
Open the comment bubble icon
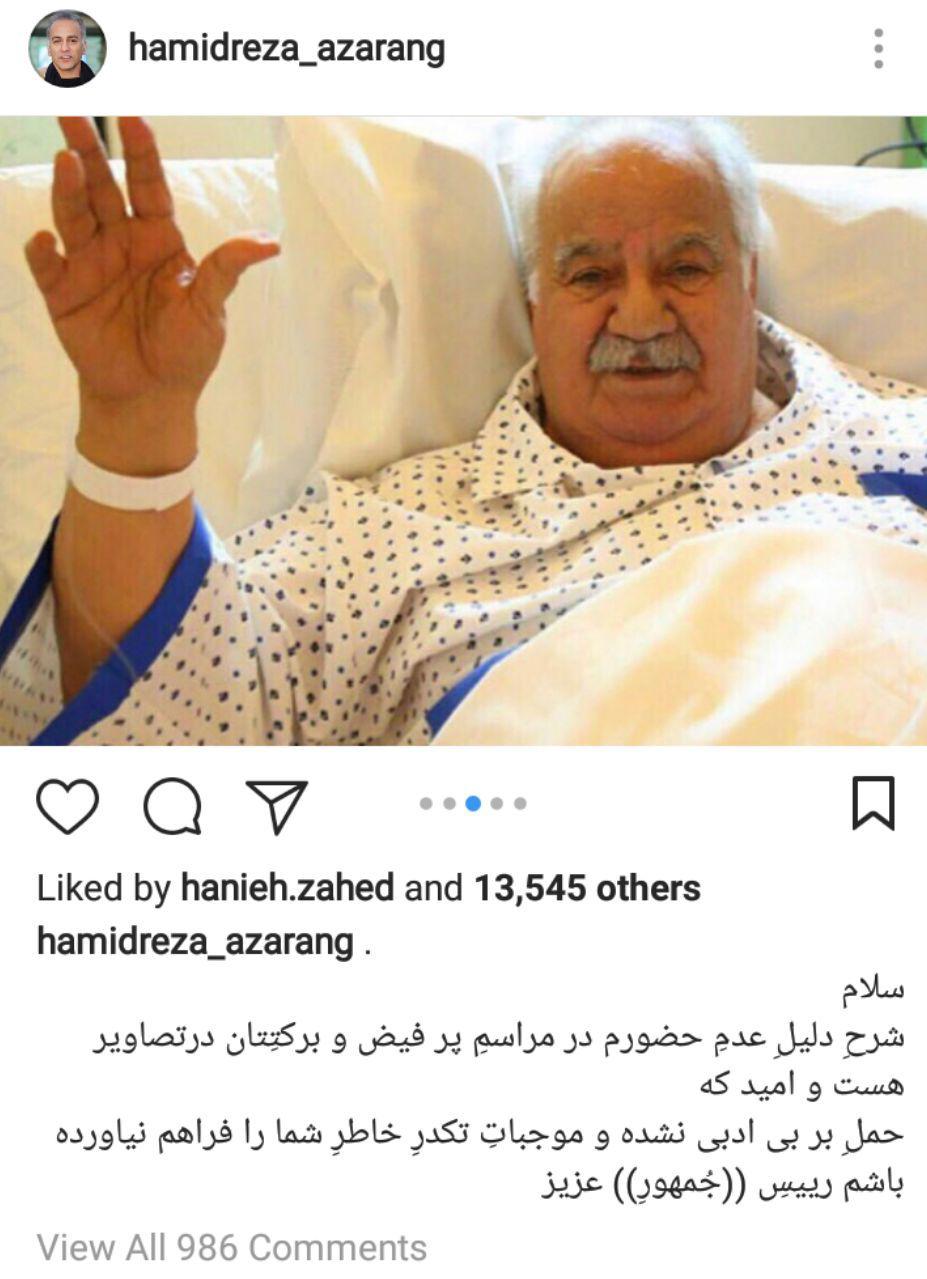point(172,806)
